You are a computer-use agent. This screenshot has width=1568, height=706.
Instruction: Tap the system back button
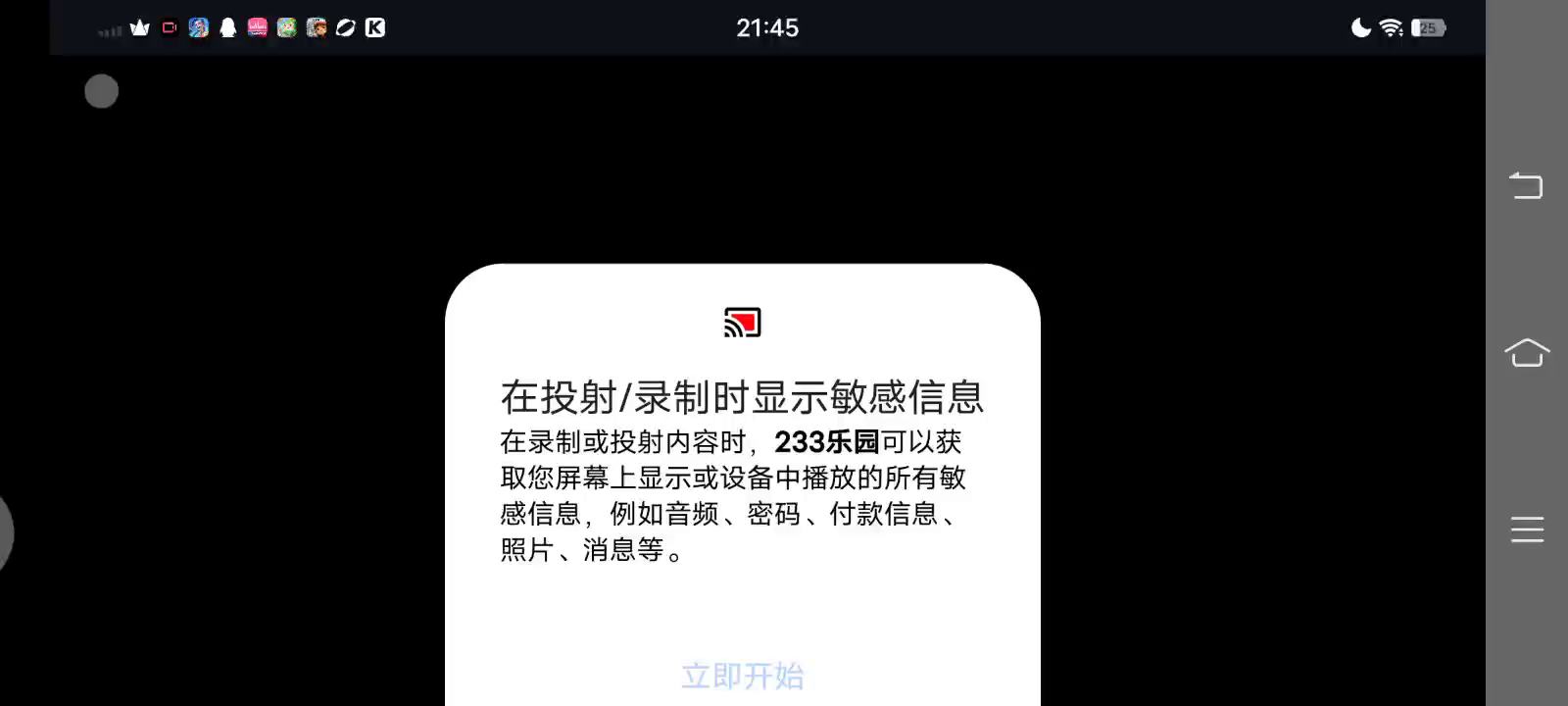coord(1526,185)
